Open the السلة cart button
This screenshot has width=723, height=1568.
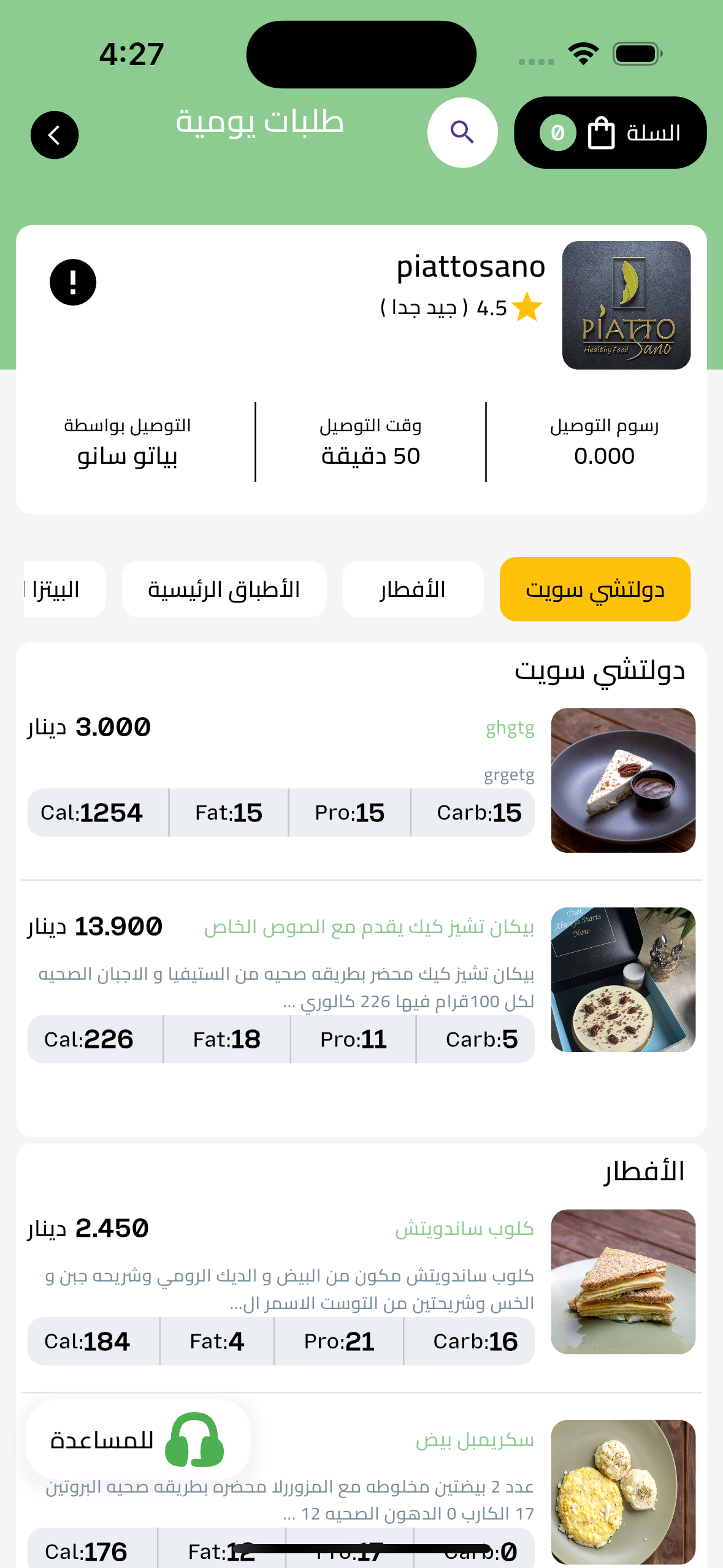[x=610, y=133]
